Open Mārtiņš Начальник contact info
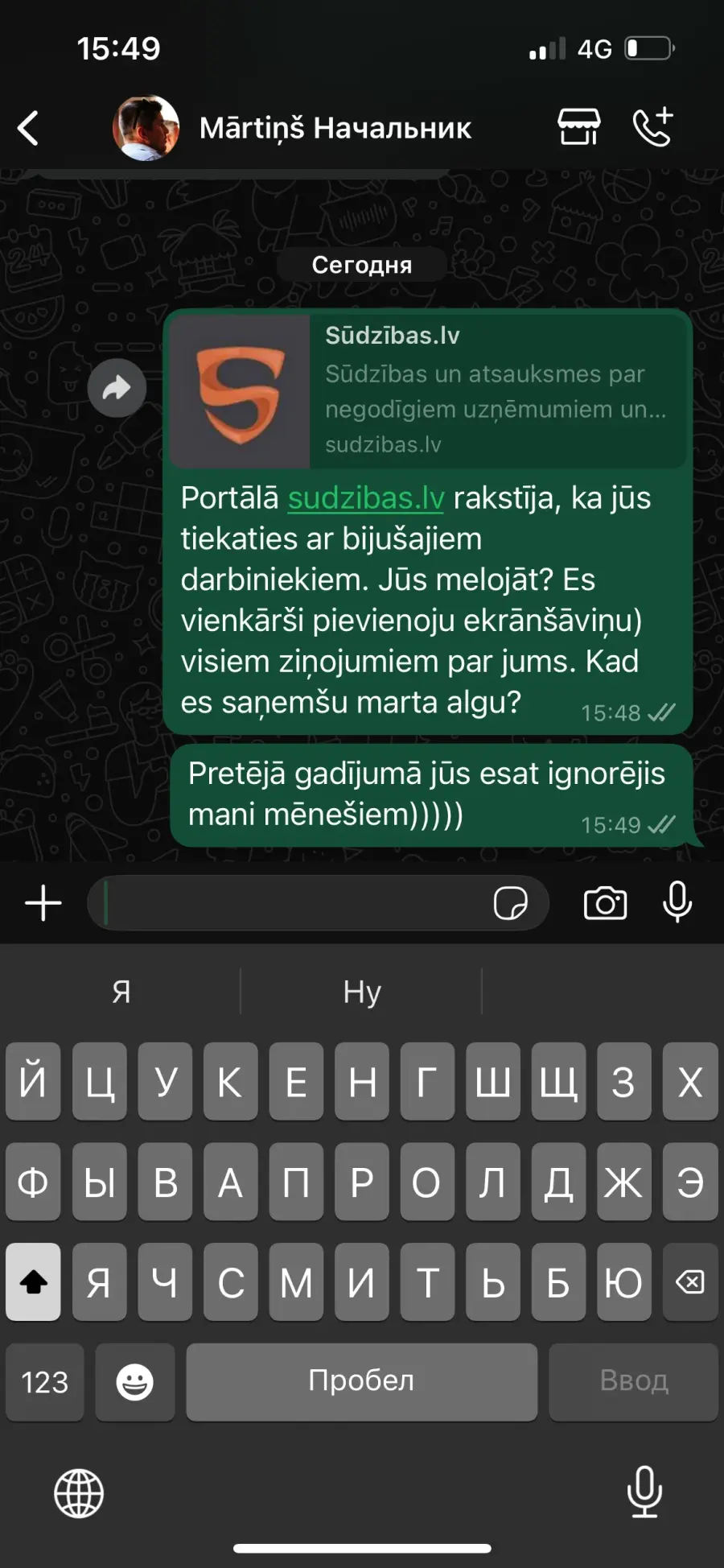The image size is (724, 1568). [x=335, y=128]
